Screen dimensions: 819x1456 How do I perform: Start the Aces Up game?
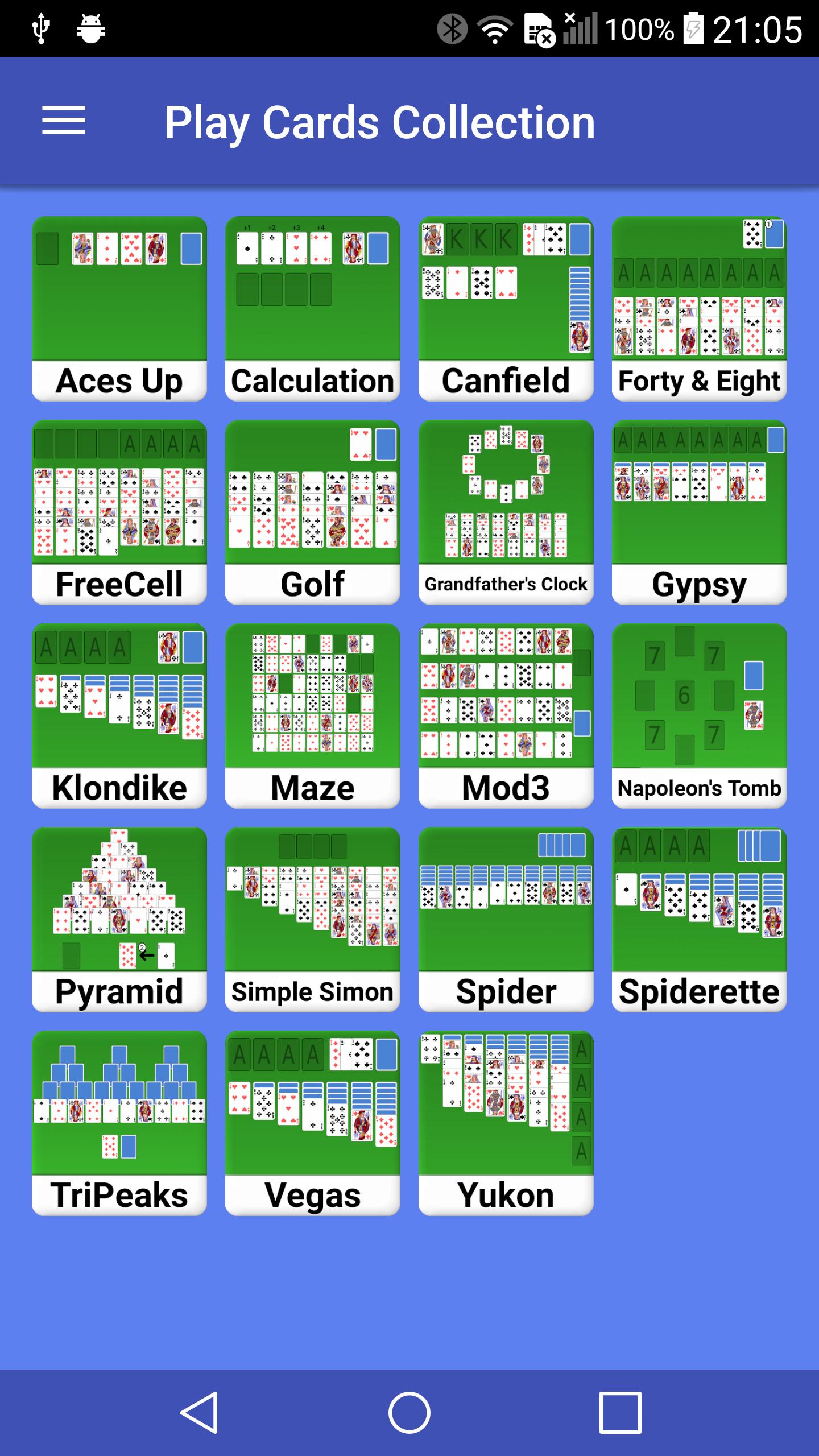tap(119, 308)
